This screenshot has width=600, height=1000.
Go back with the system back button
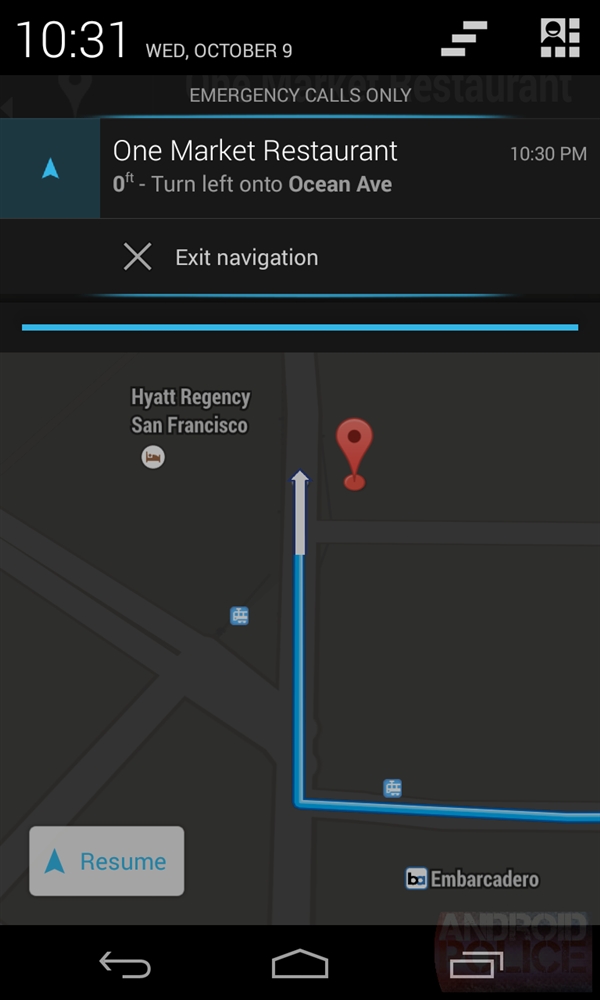(124, 964)
